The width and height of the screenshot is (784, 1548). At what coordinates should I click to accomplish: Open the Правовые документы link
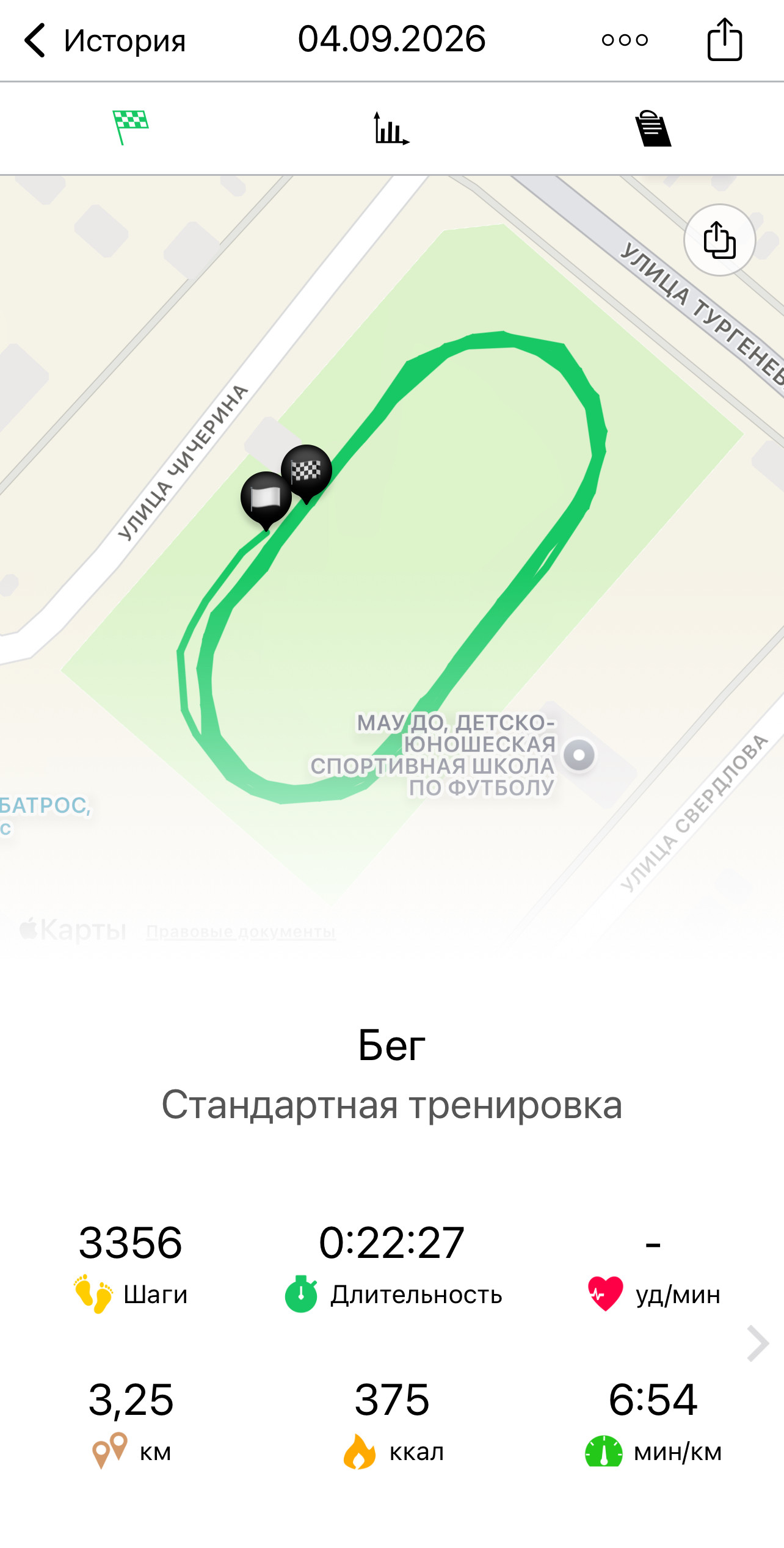pyautogui.click(x=241, y=932)
